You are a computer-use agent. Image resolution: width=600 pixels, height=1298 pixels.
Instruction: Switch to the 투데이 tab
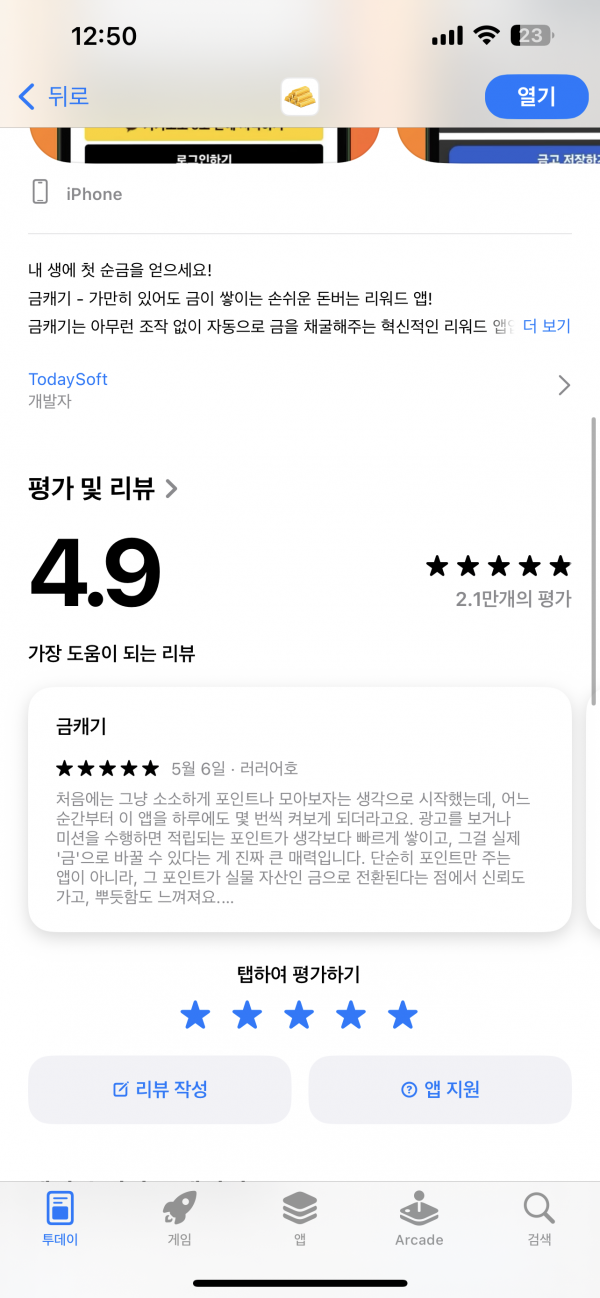[60, 1219]
